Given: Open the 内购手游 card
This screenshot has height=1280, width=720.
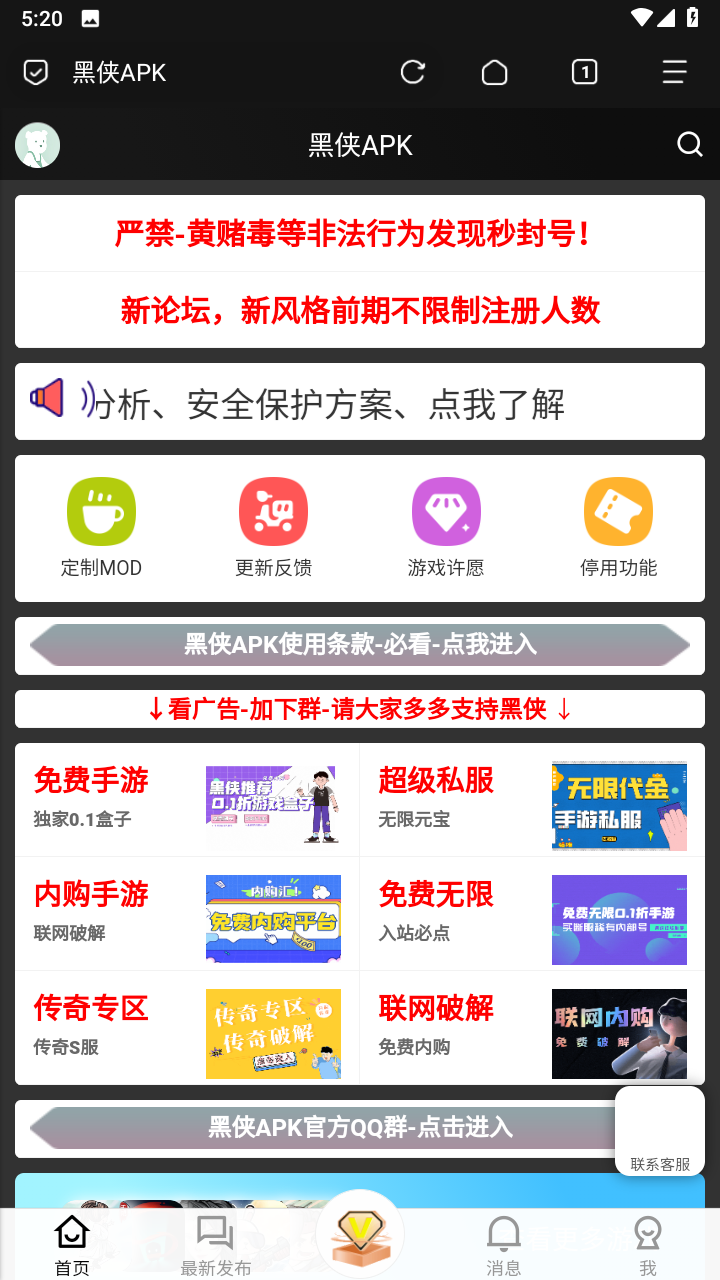Looking at the screenshot, I should [x=187, y=914].
